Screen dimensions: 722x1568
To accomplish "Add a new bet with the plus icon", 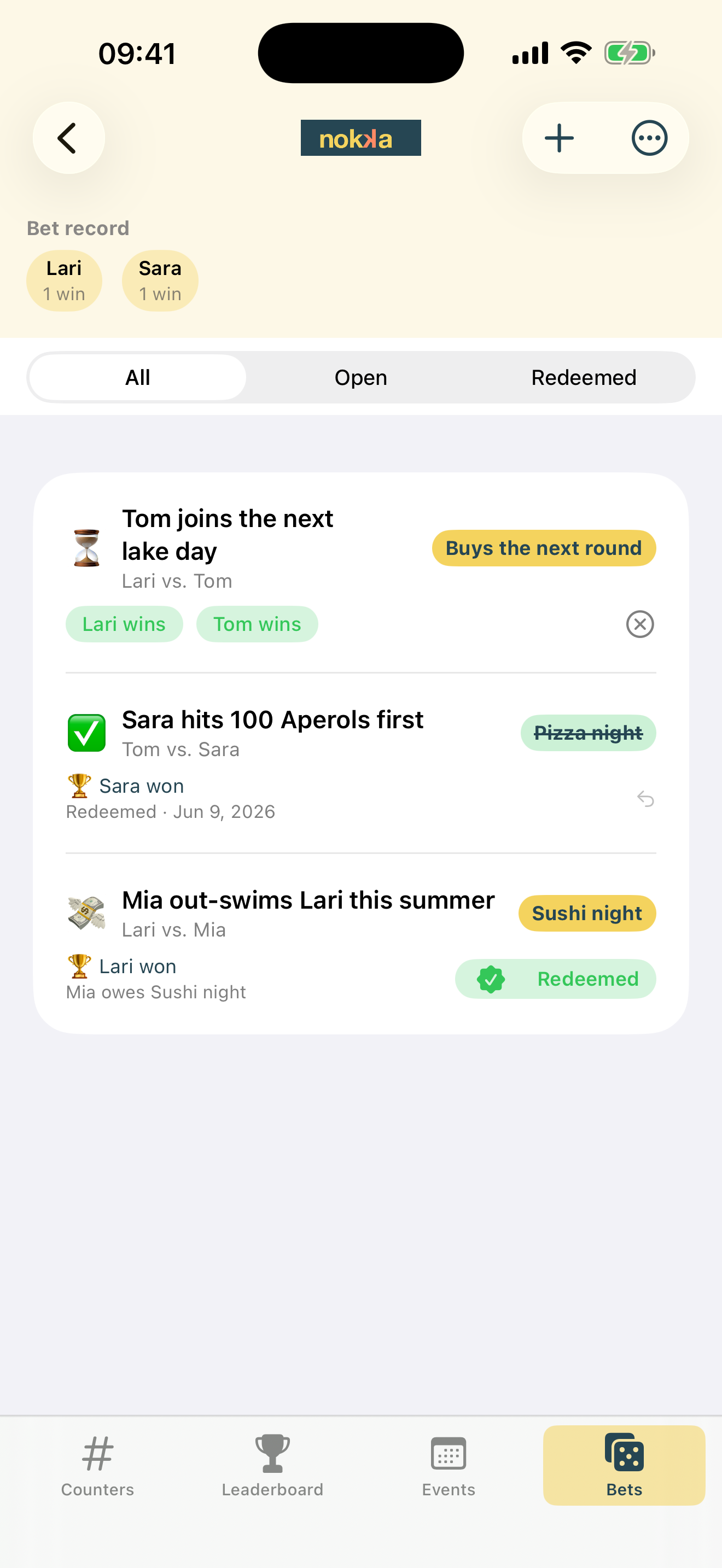I will click(559, 138).
